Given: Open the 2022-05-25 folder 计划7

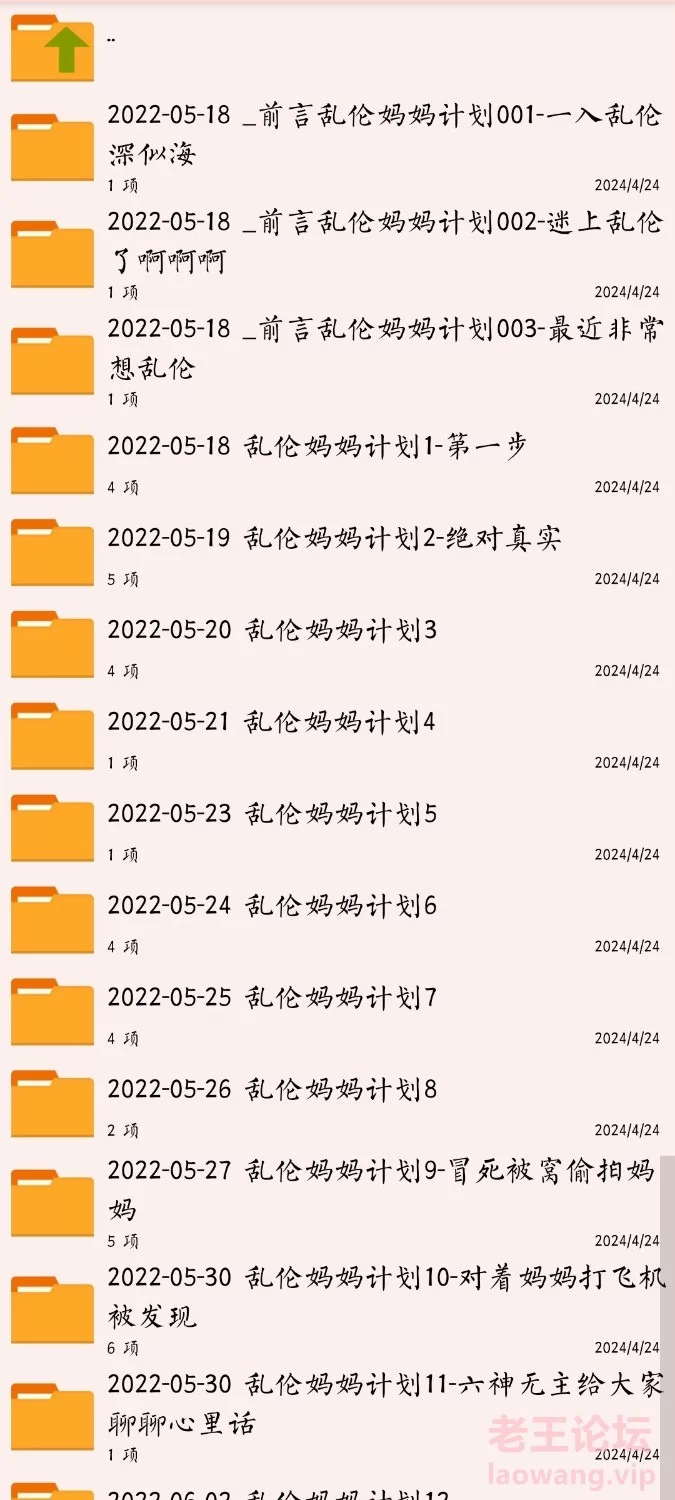Looking at the screenshot, I should pos(337,1013).
